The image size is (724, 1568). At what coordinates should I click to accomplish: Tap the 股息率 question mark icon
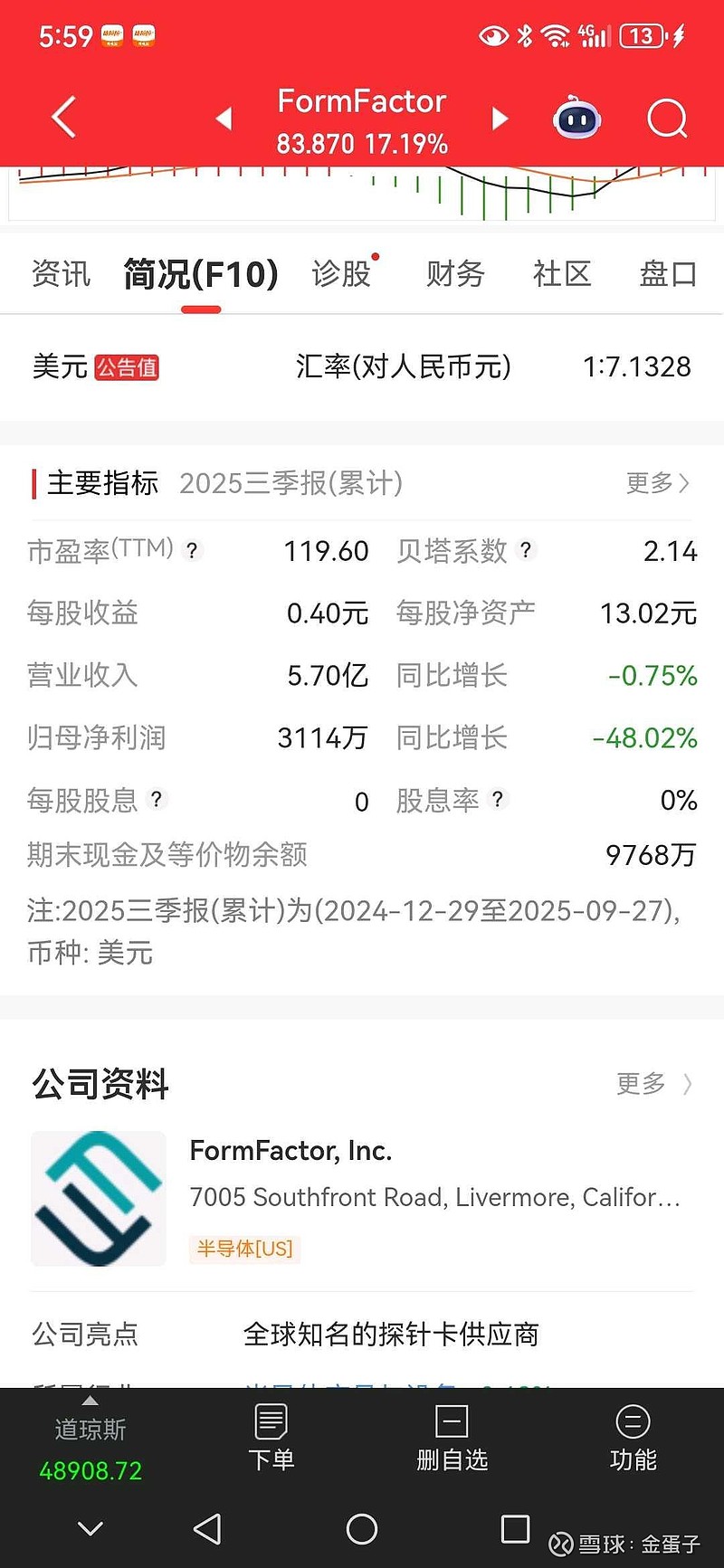point(498,799)
